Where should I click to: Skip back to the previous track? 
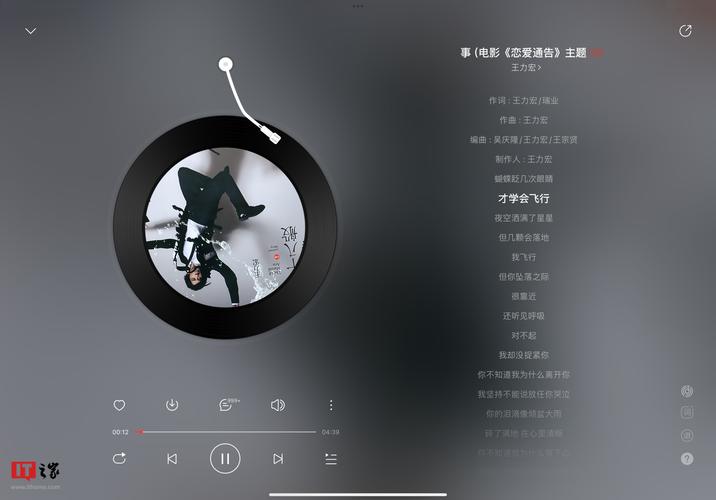[172, 459]
